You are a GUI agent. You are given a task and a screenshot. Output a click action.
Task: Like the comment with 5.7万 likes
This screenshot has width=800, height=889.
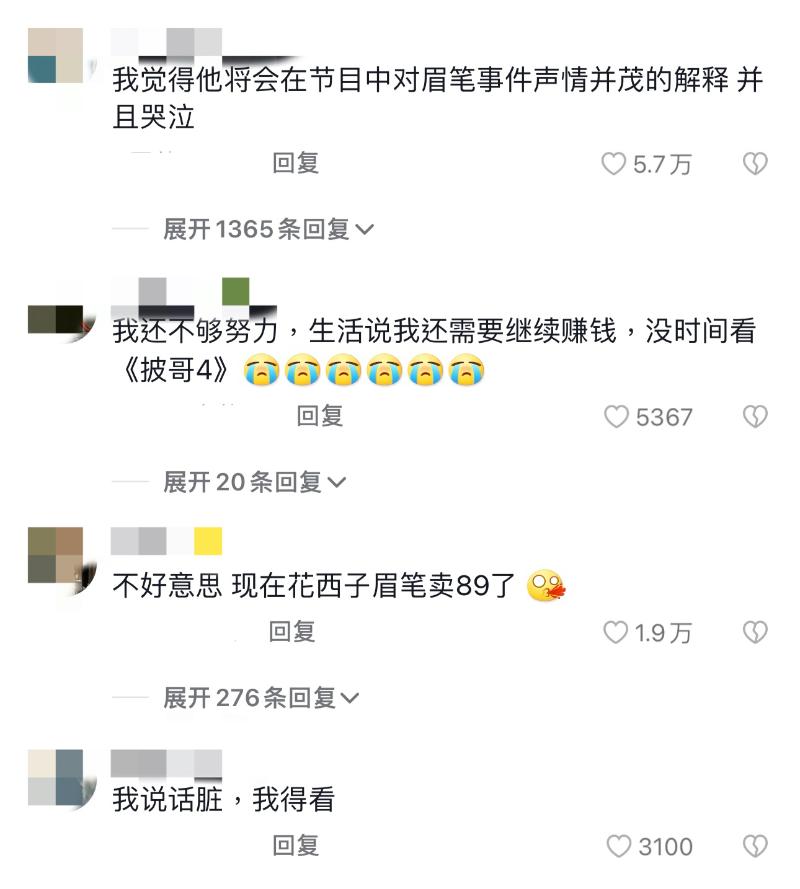click(x=613, y=165)
